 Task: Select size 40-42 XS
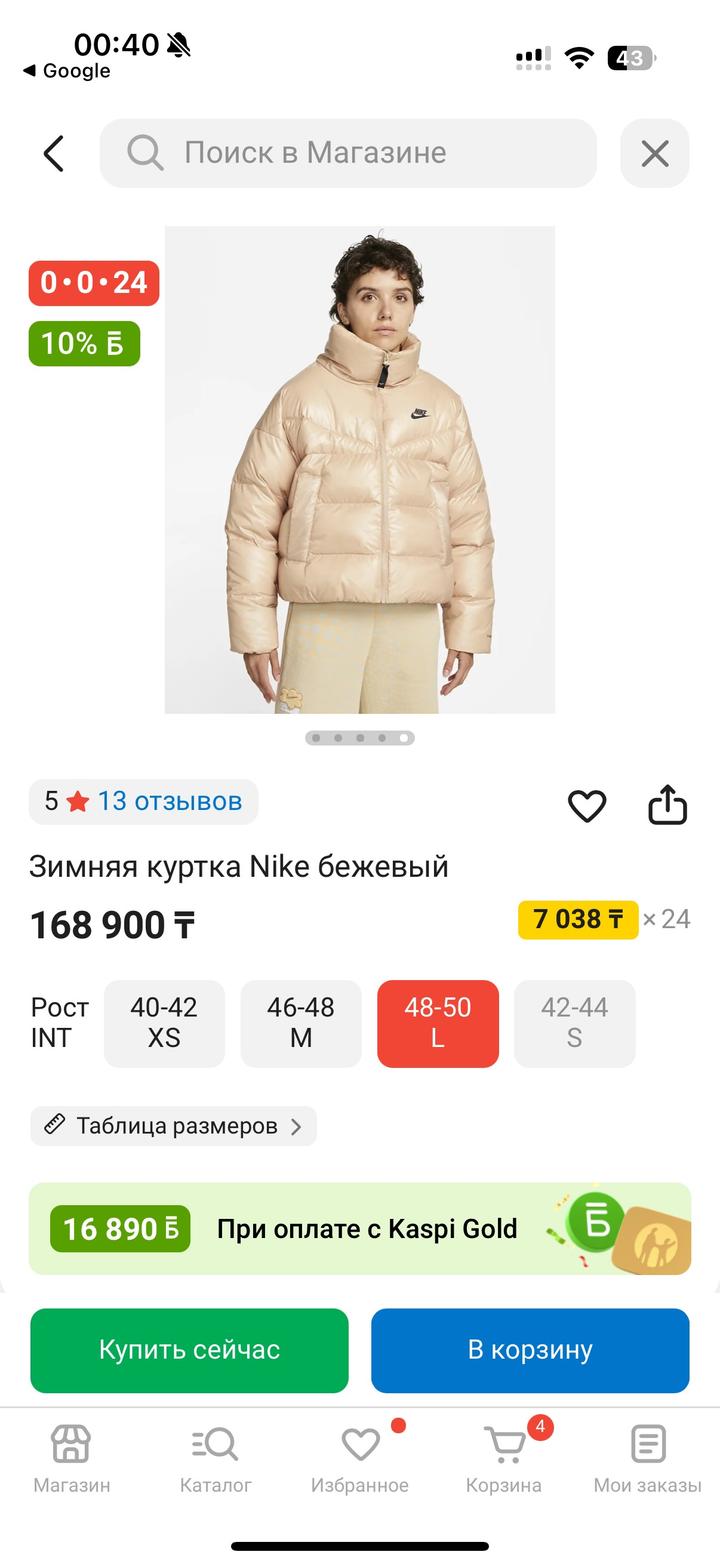[164, 1023]
